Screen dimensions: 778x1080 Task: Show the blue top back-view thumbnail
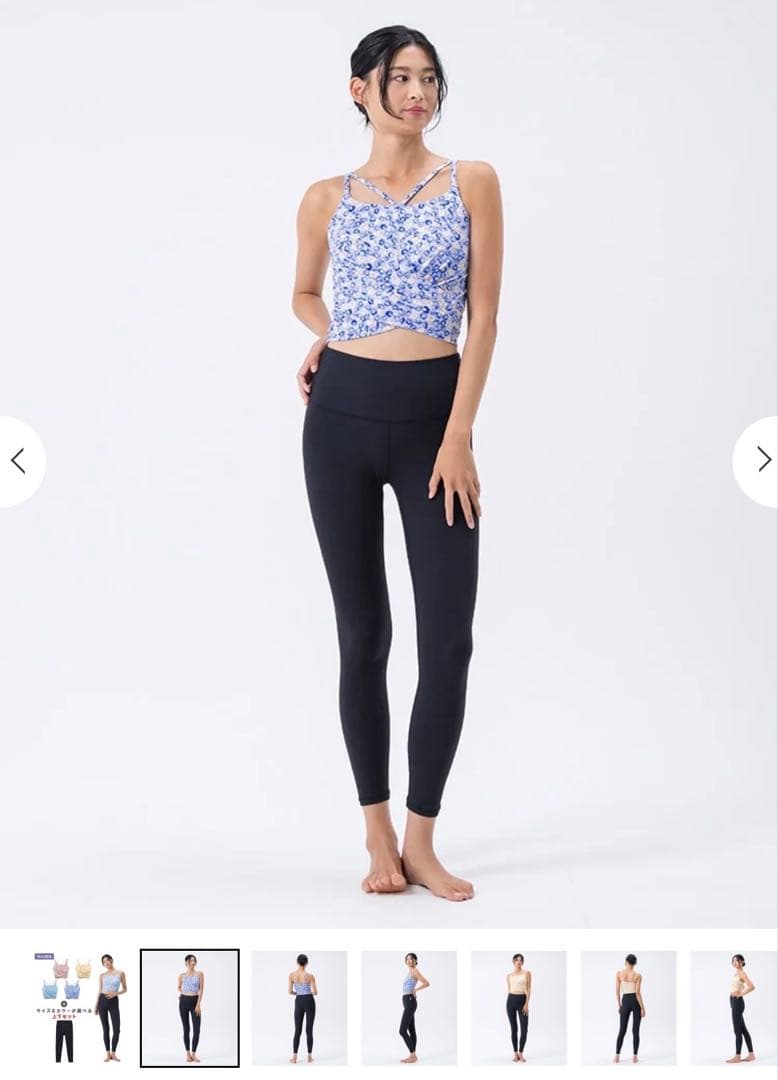pyautogui.click(x=299, y=1007)
